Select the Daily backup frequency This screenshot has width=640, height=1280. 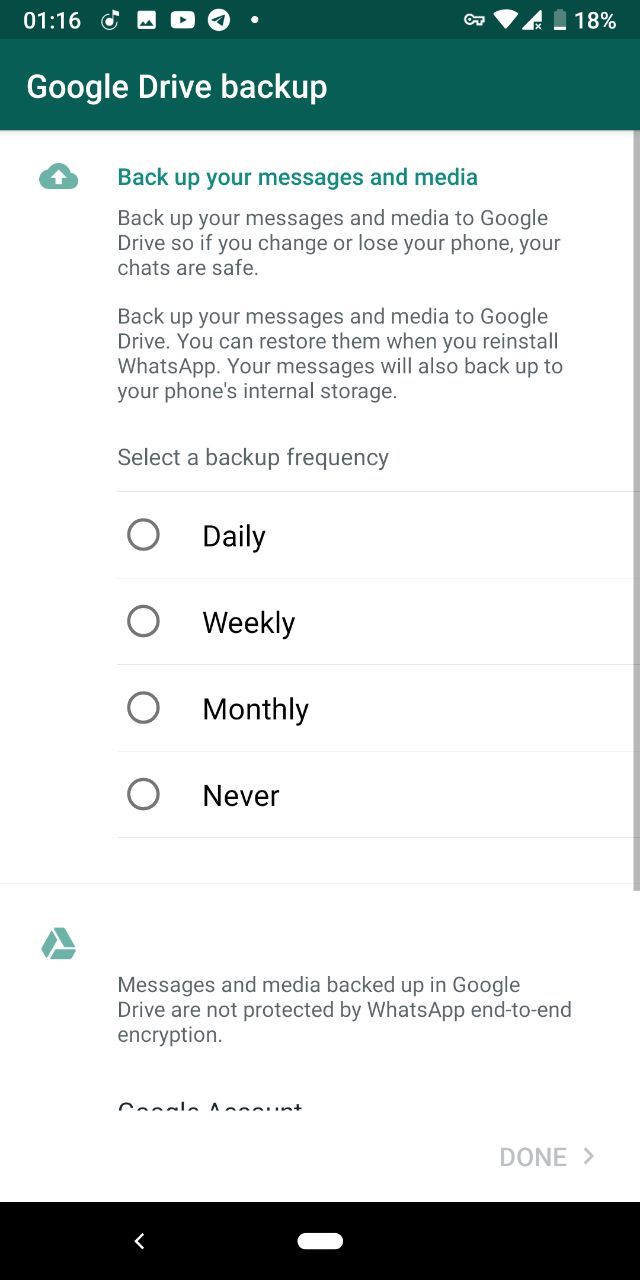[x=144, y=535]
